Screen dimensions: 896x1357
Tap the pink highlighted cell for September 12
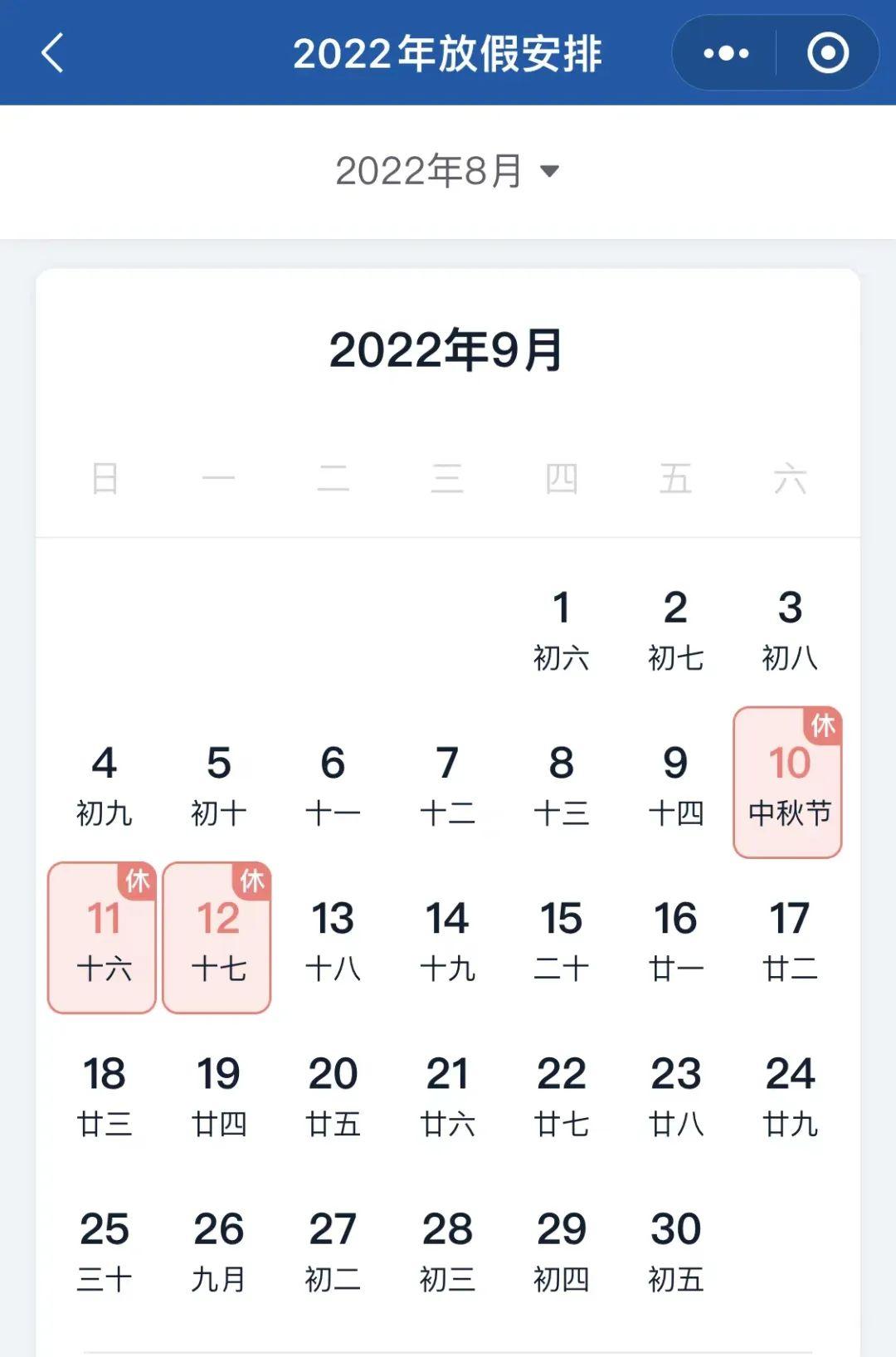click(x=217, y=938)
